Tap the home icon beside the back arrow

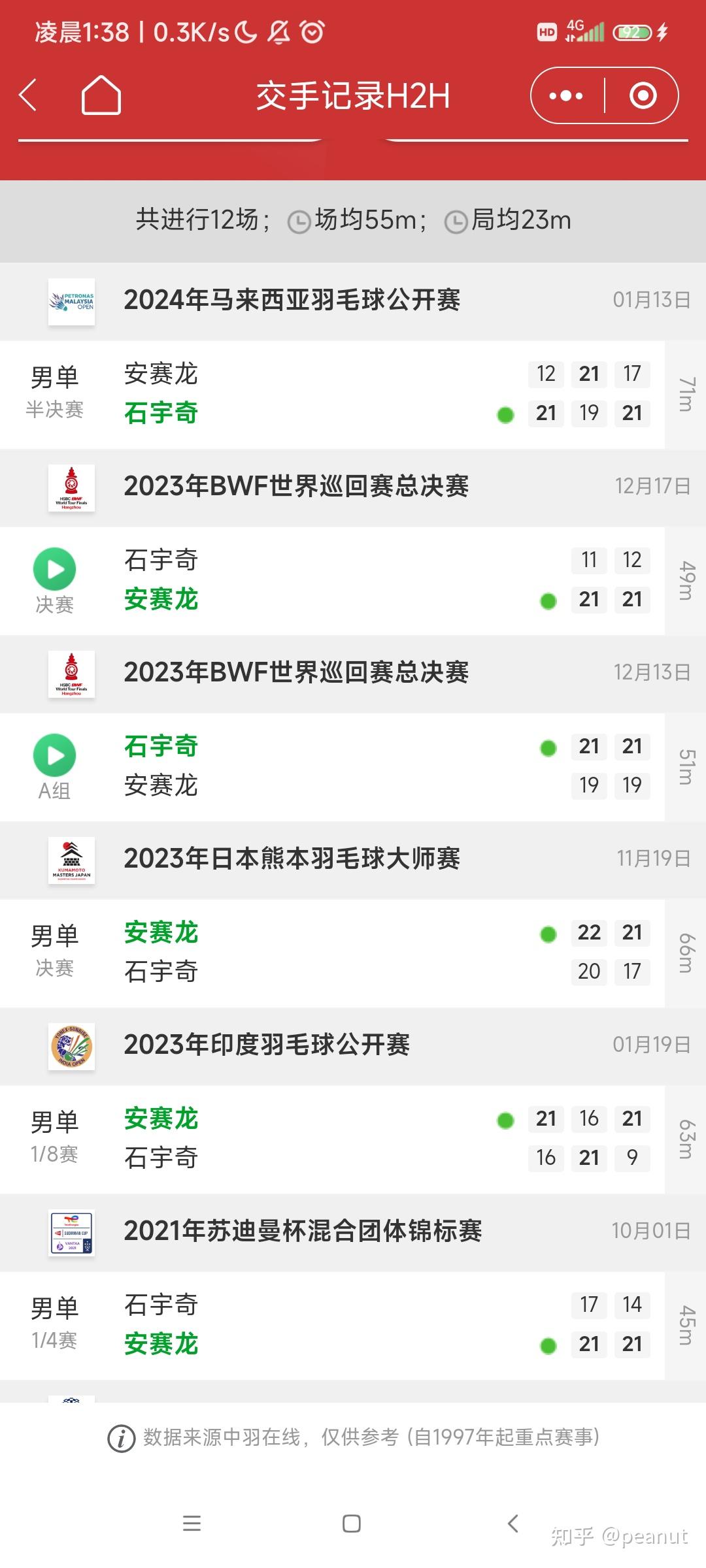click(101, 95)
